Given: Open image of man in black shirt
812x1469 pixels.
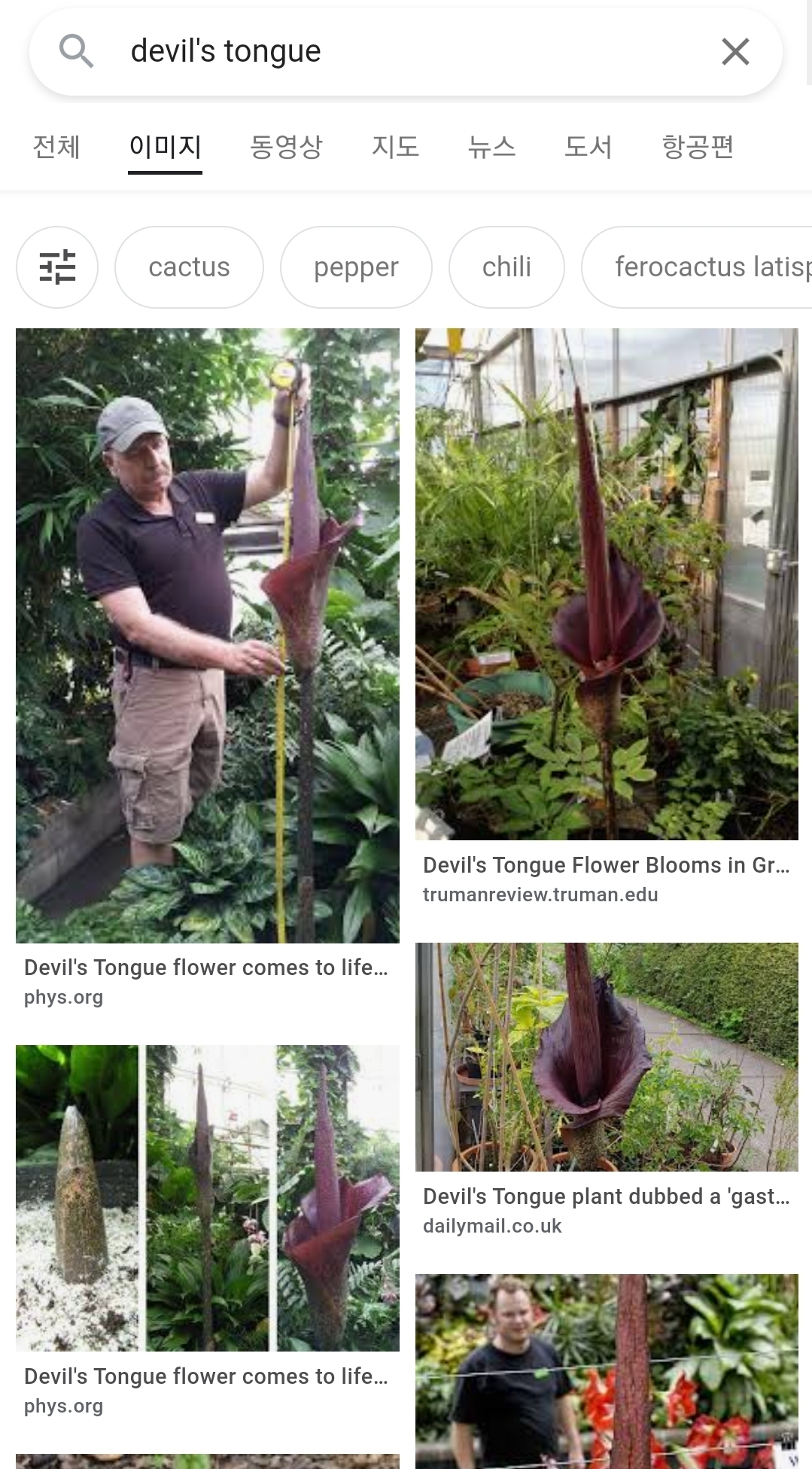Looking at the screenshot, I should (x=607, y=1371).
